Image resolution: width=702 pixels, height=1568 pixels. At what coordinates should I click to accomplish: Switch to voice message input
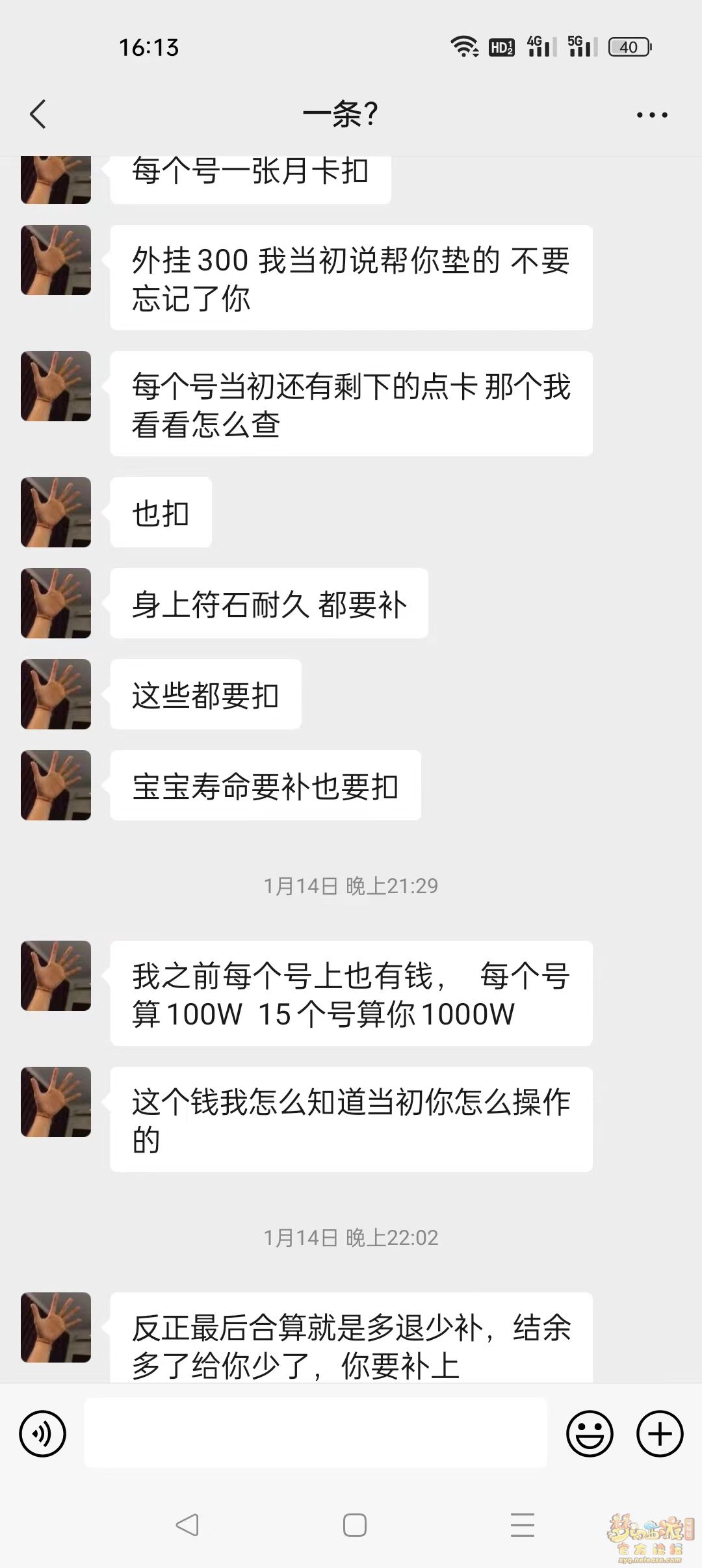coord(43,1433)
